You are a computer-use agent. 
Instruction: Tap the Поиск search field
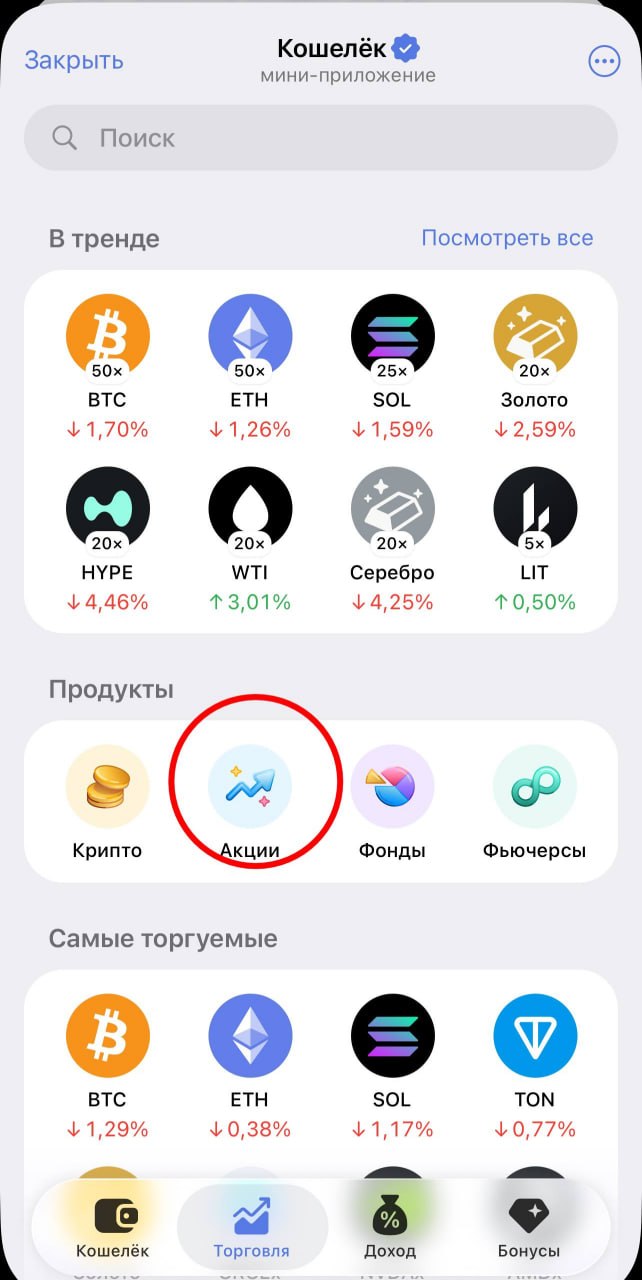[320, 138]
